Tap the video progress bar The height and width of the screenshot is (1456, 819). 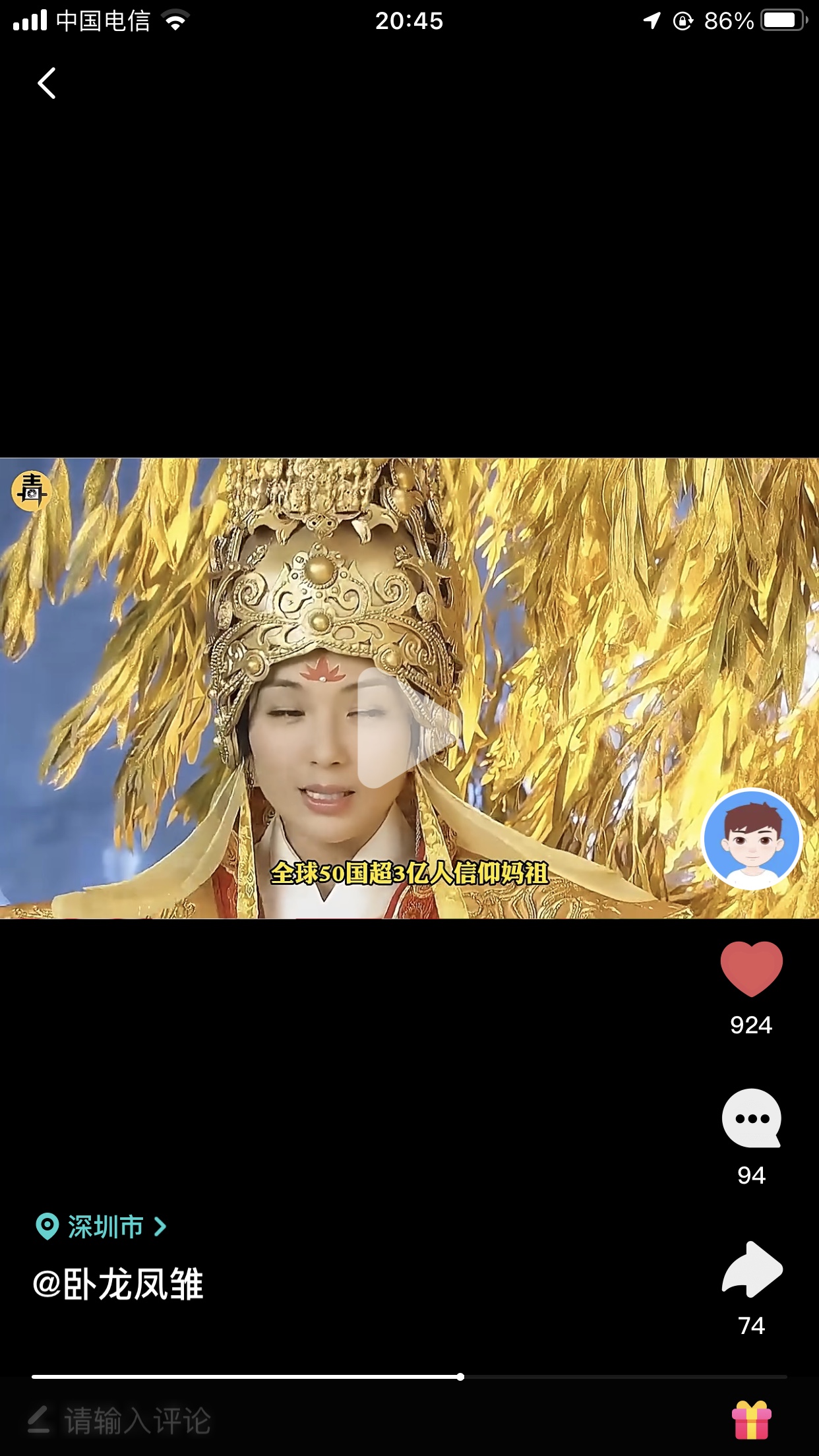click(x=409, y=1377)
